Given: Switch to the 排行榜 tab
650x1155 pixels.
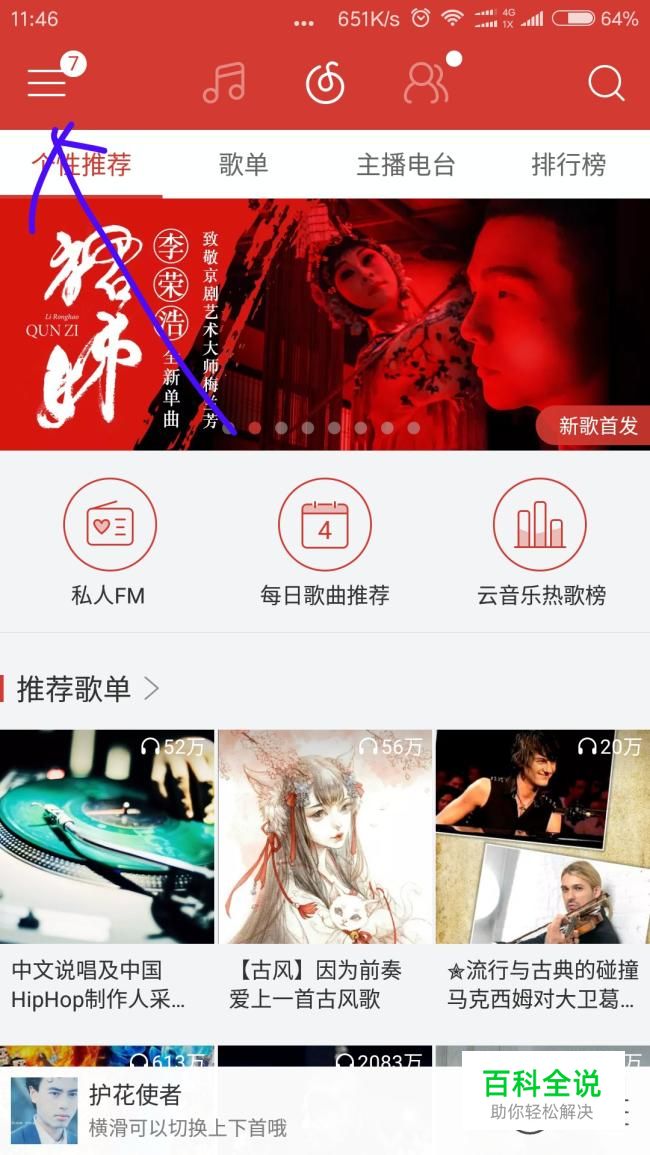Looking at the screenshot, I should (x=568, y=165).
